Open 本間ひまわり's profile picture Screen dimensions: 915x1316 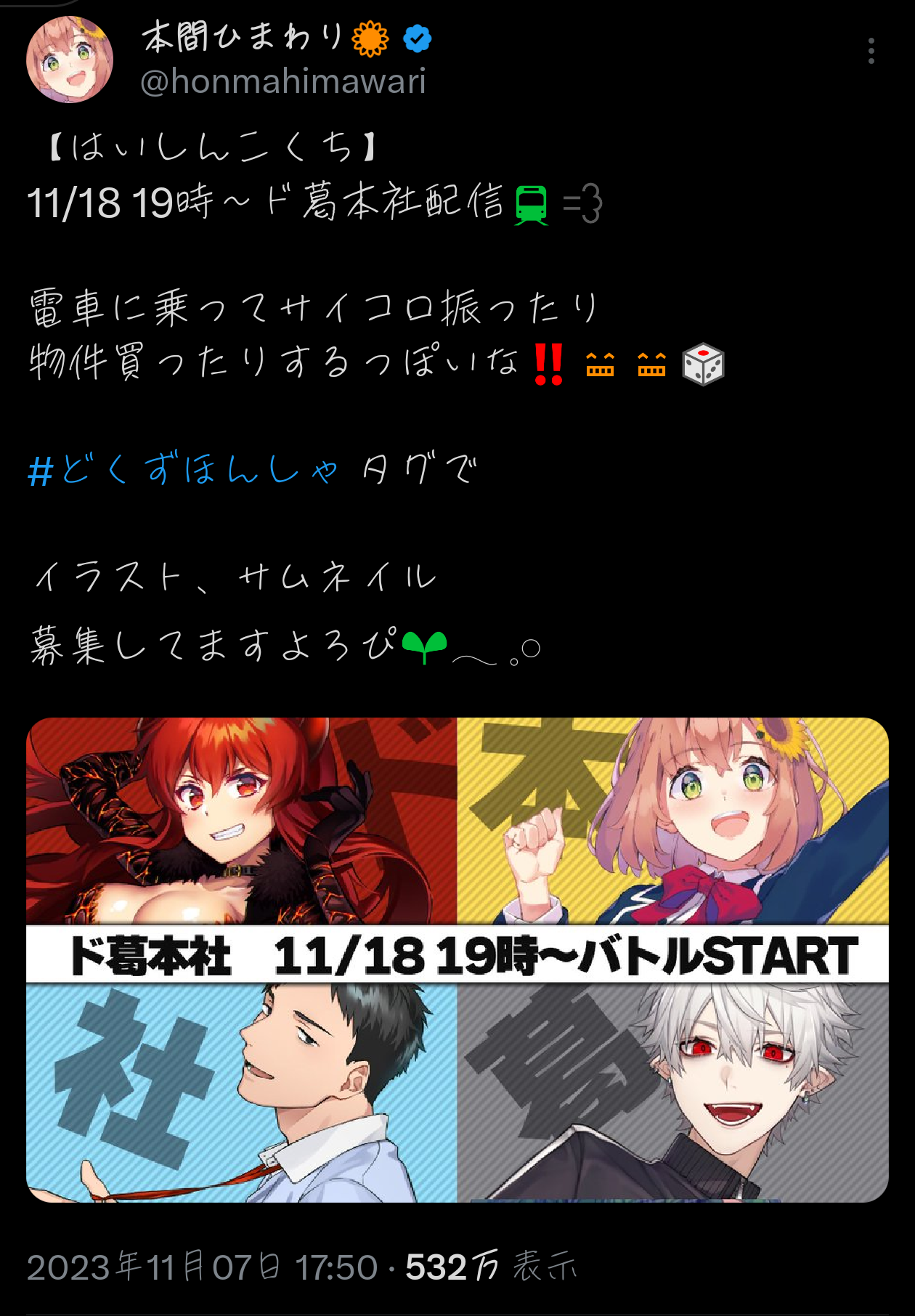tap(70, 60)
